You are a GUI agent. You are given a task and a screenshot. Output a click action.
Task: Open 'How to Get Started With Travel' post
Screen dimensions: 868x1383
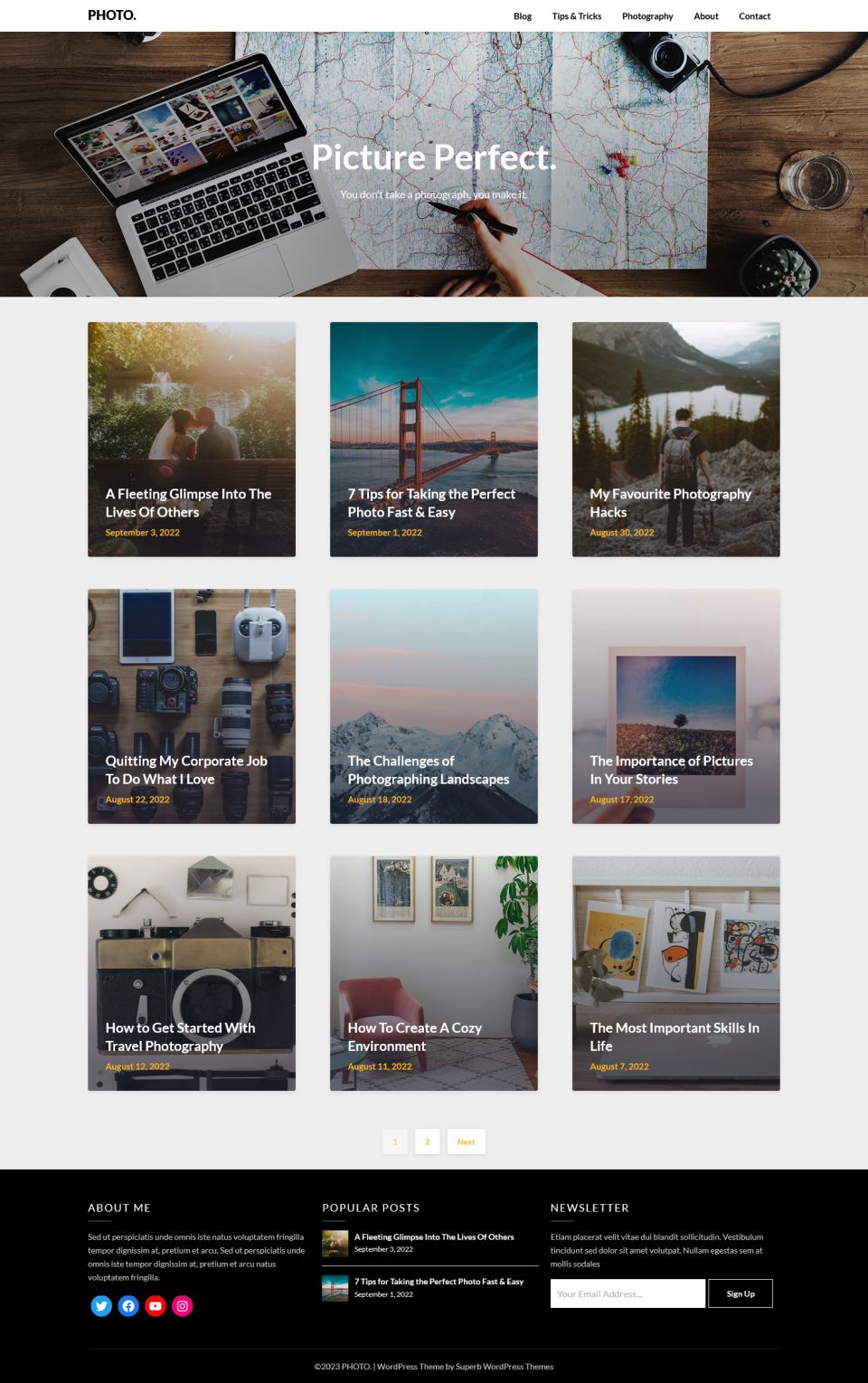coord(180,1036)
